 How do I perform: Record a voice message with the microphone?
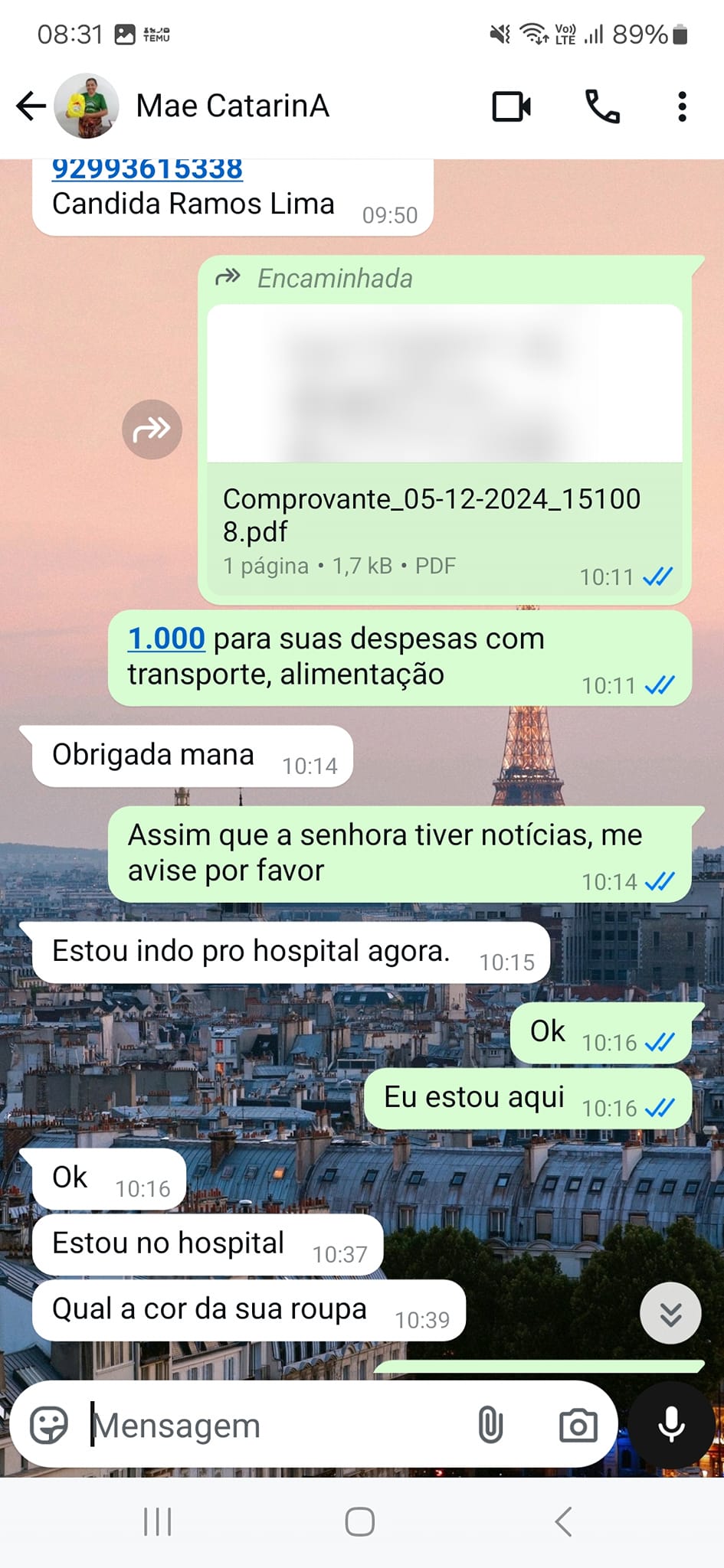tap(671, 1426)
